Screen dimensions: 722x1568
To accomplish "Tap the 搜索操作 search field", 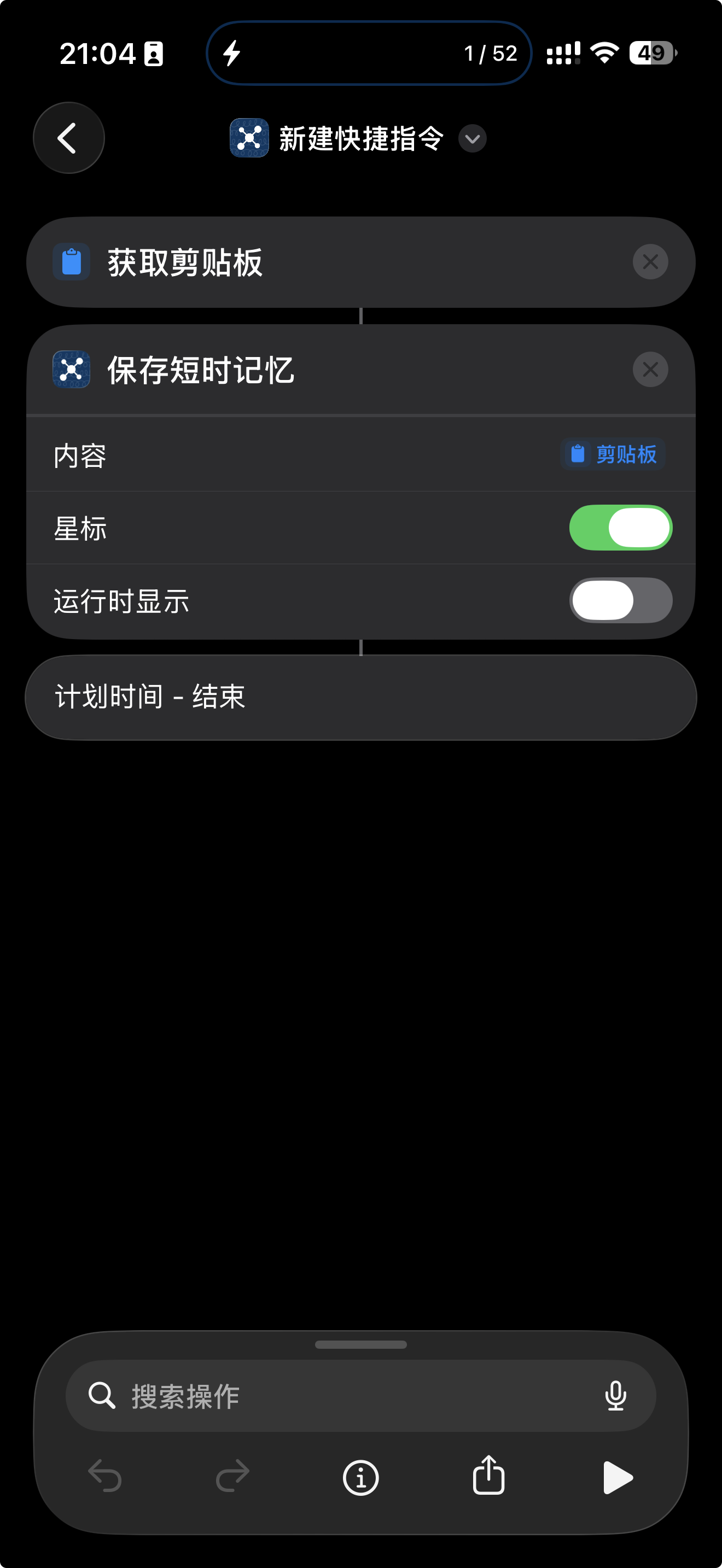I will tap(341, 1395).
